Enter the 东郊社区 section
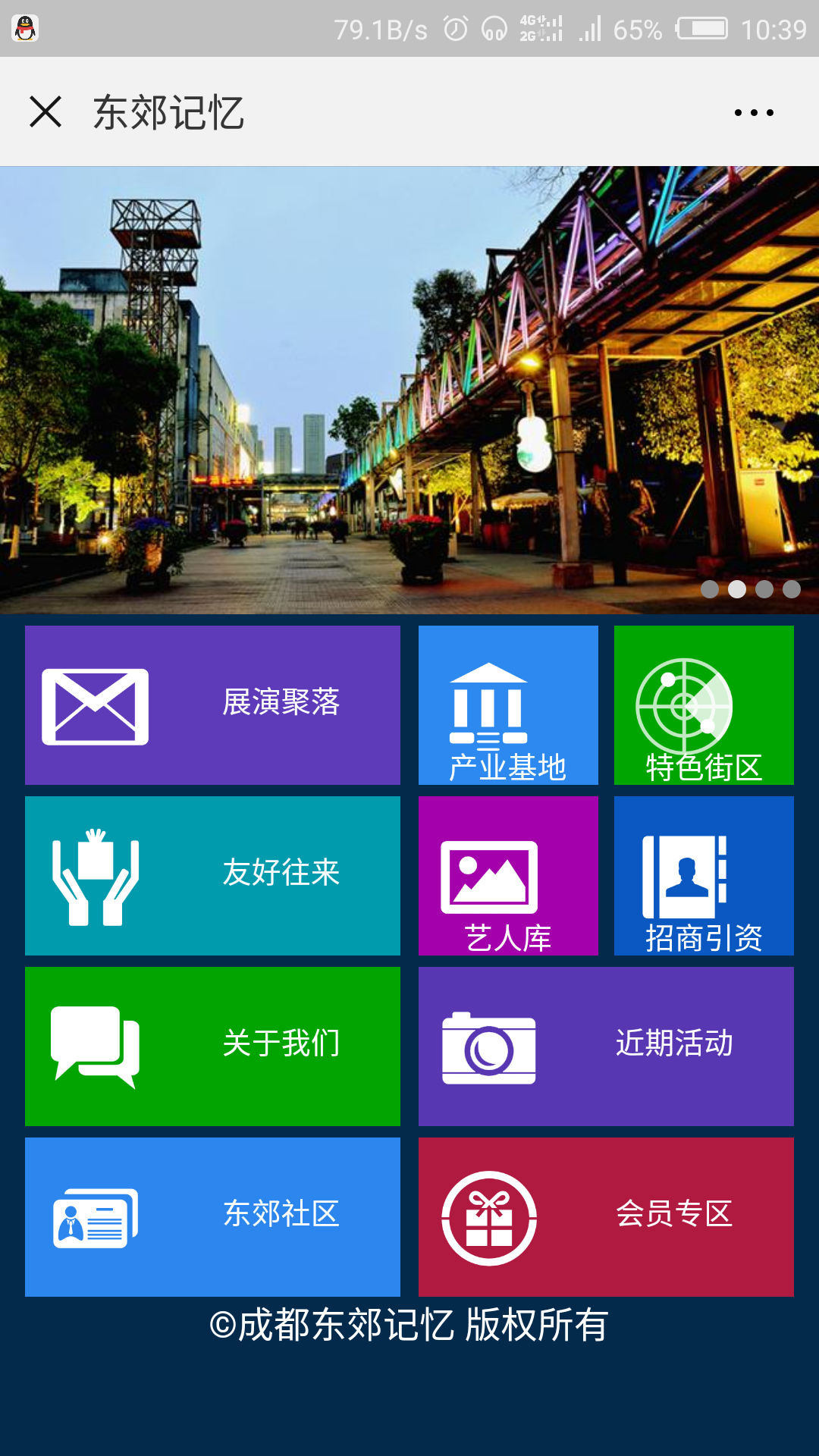 (x=212, y=1216)
